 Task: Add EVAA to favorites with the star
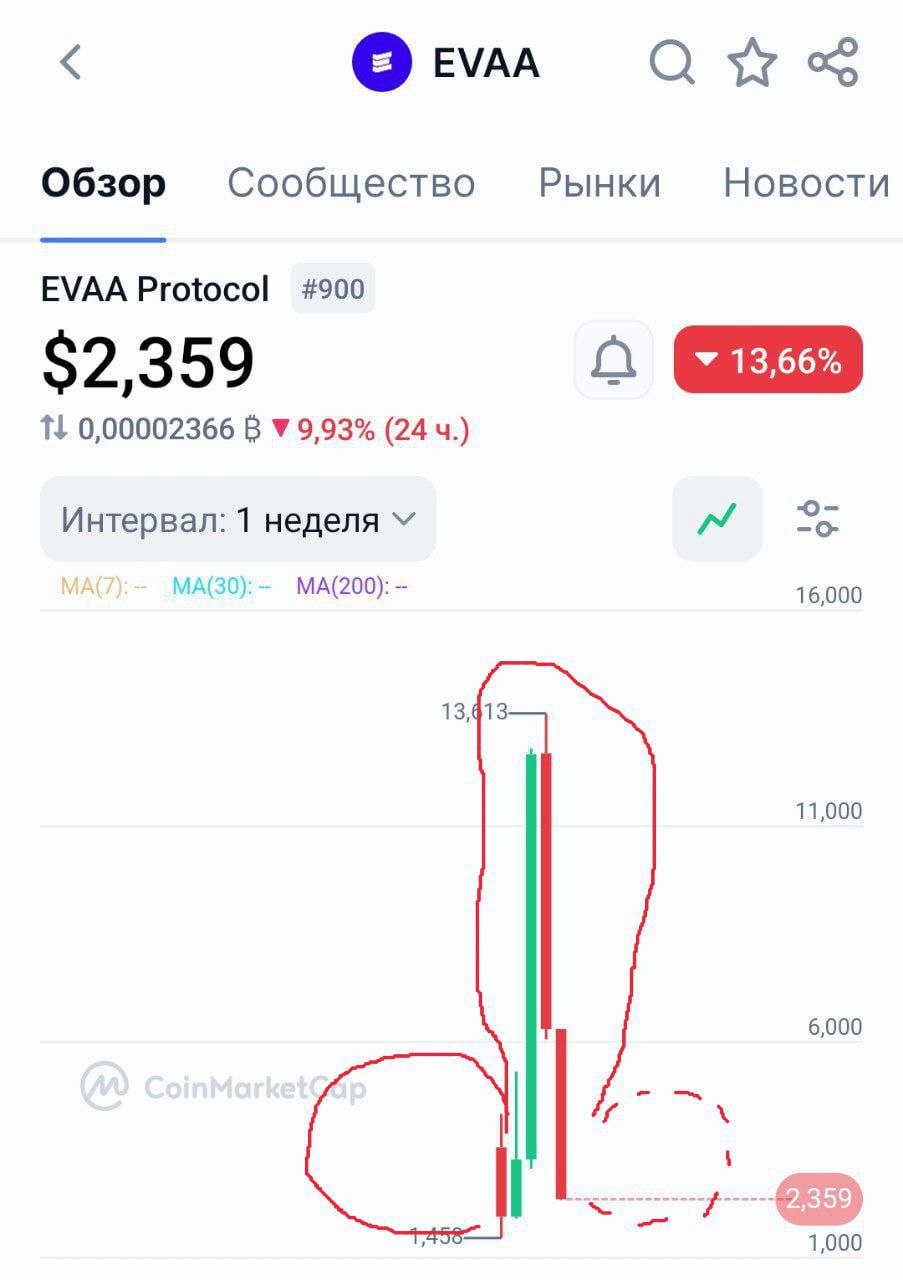pos(752,62)
